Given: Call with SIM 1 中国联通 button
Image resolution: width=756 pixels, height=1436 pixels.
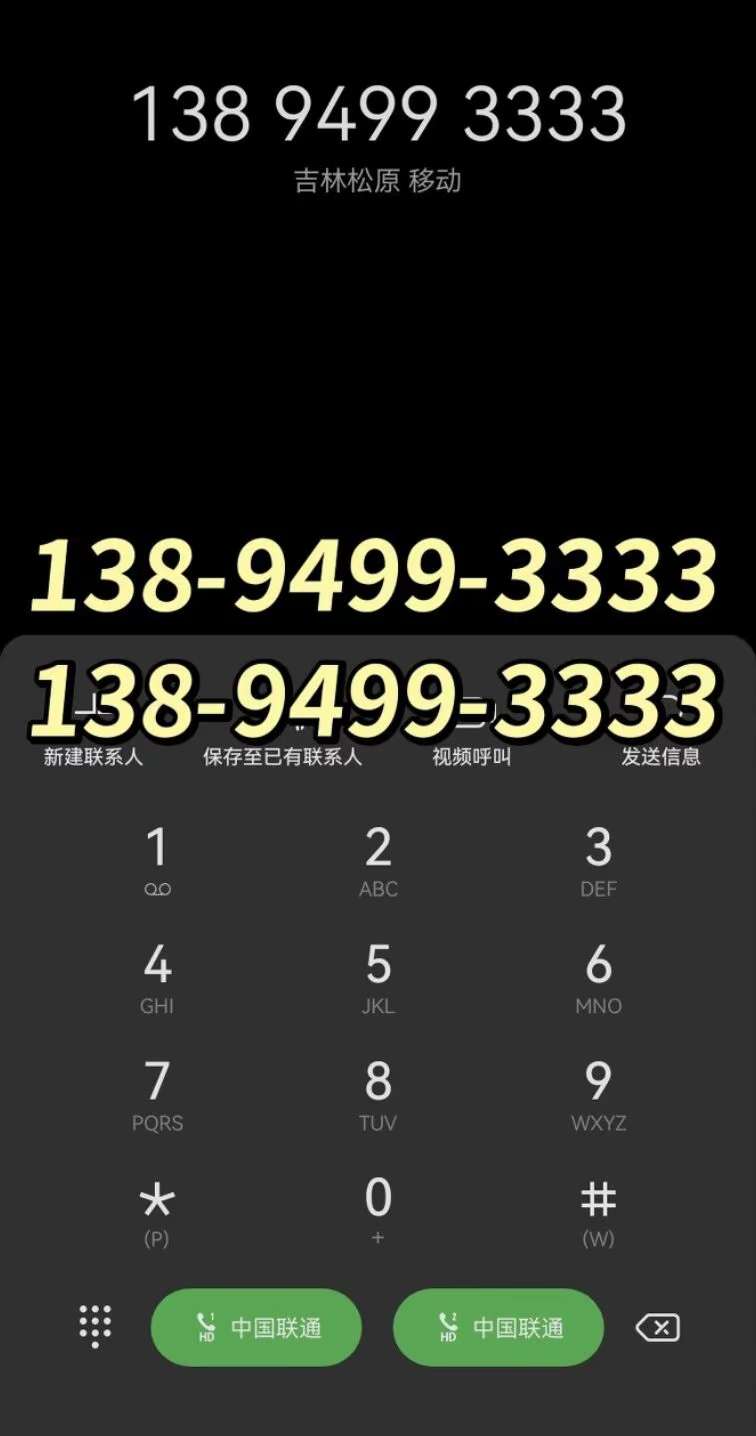Looking at the screenshot, I should point(256,1327).
